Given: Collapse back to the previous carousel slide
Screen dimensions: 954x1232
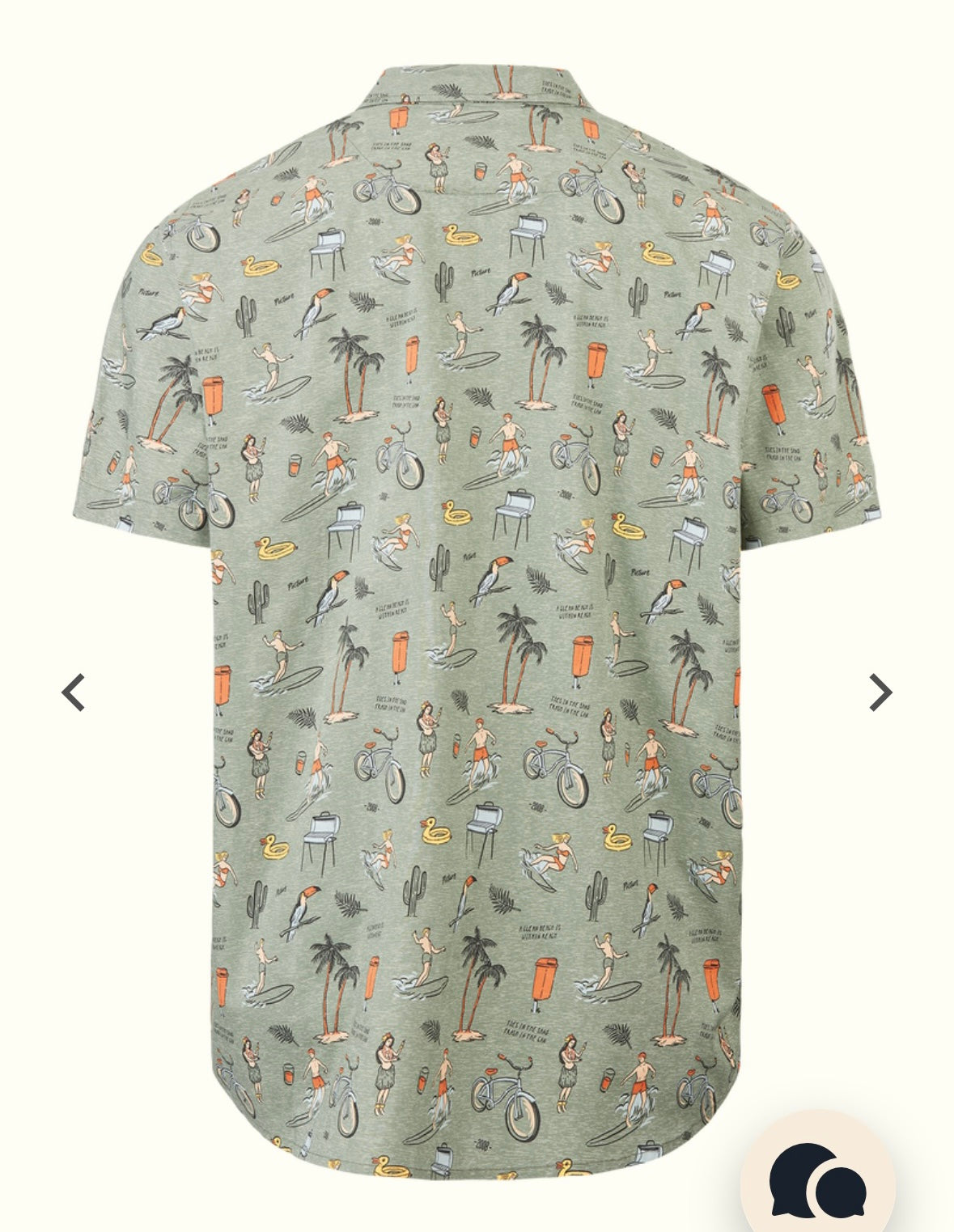Looking at the screenshot, I should 73,692.
